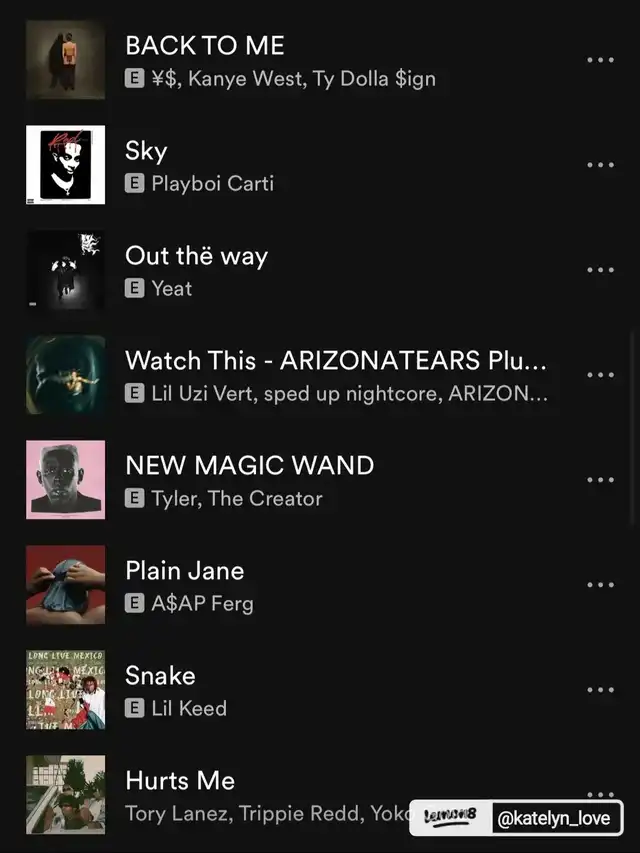This screenshot has width=640, height=853.
Task: Play Snake by Lil Keed
Action: 160,675
